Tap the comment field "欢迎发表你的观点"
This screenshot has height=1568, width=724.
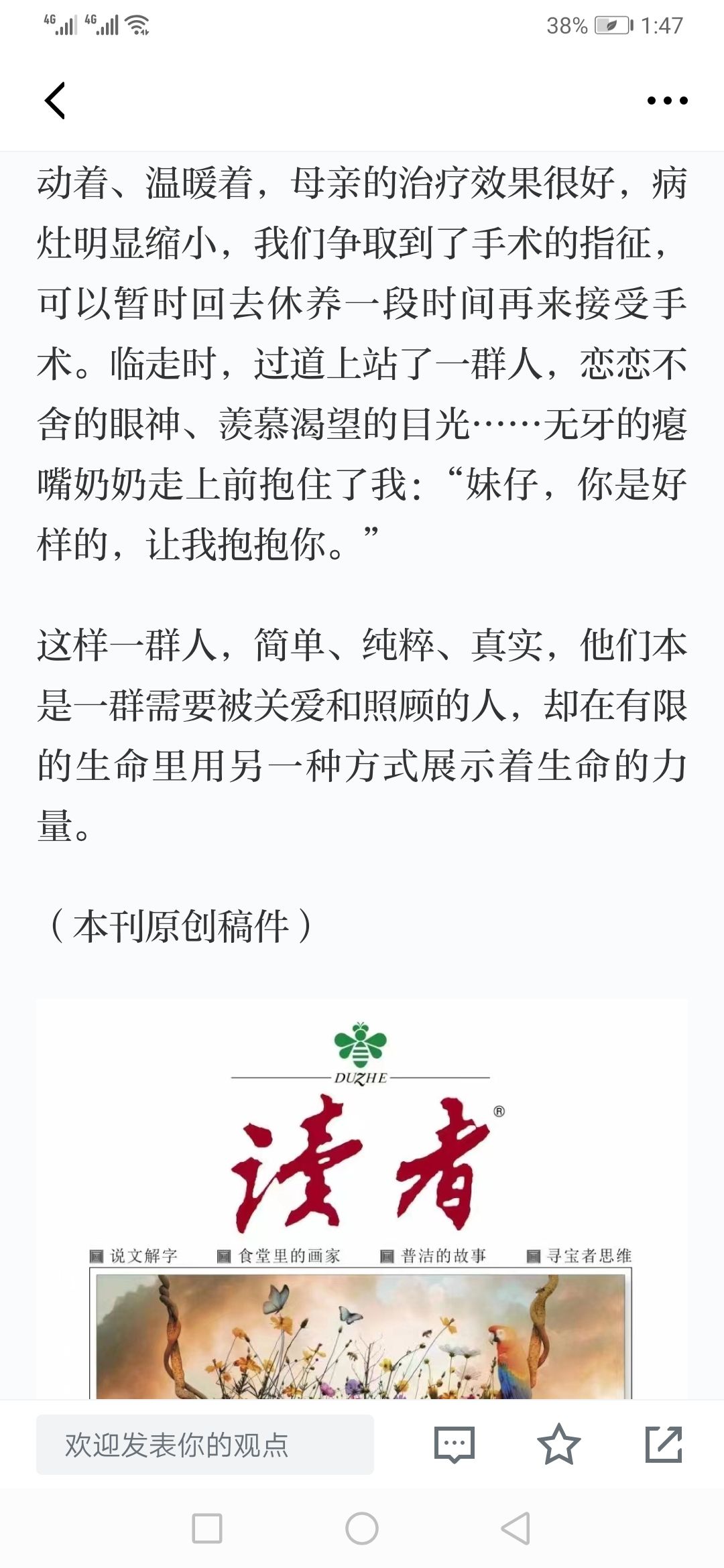point(204,1445)
